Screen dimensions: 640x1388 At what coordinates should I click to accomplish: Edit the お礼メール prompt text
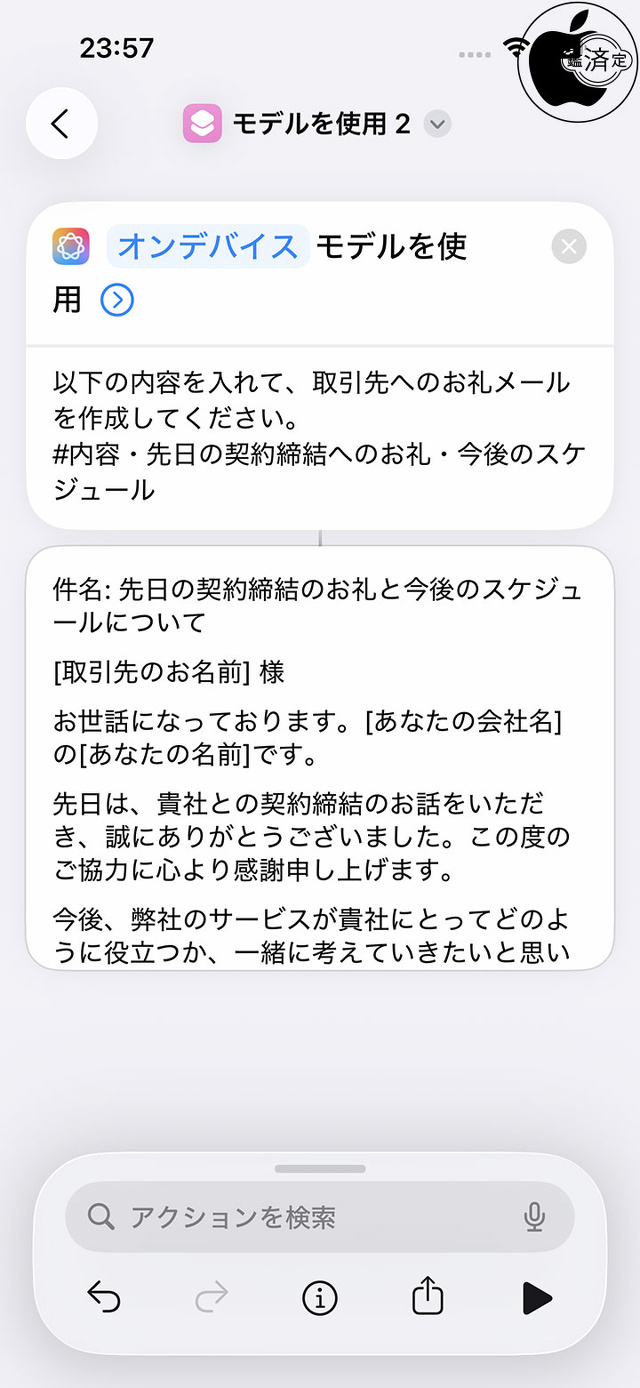[318, 436]
